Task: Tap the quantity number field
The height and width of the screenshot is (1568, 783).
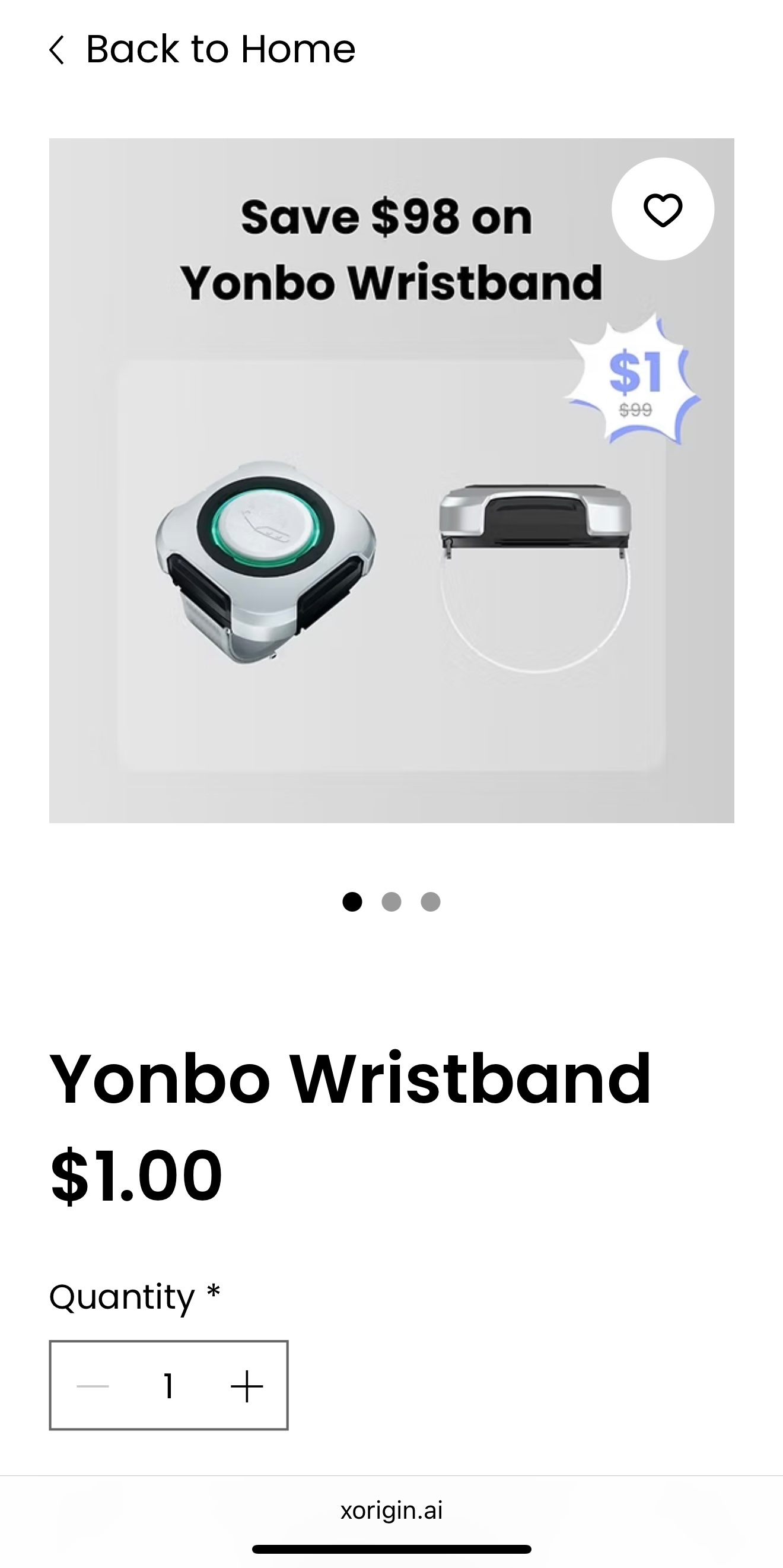Action: pyautogui.click(x=168, y=1386)
